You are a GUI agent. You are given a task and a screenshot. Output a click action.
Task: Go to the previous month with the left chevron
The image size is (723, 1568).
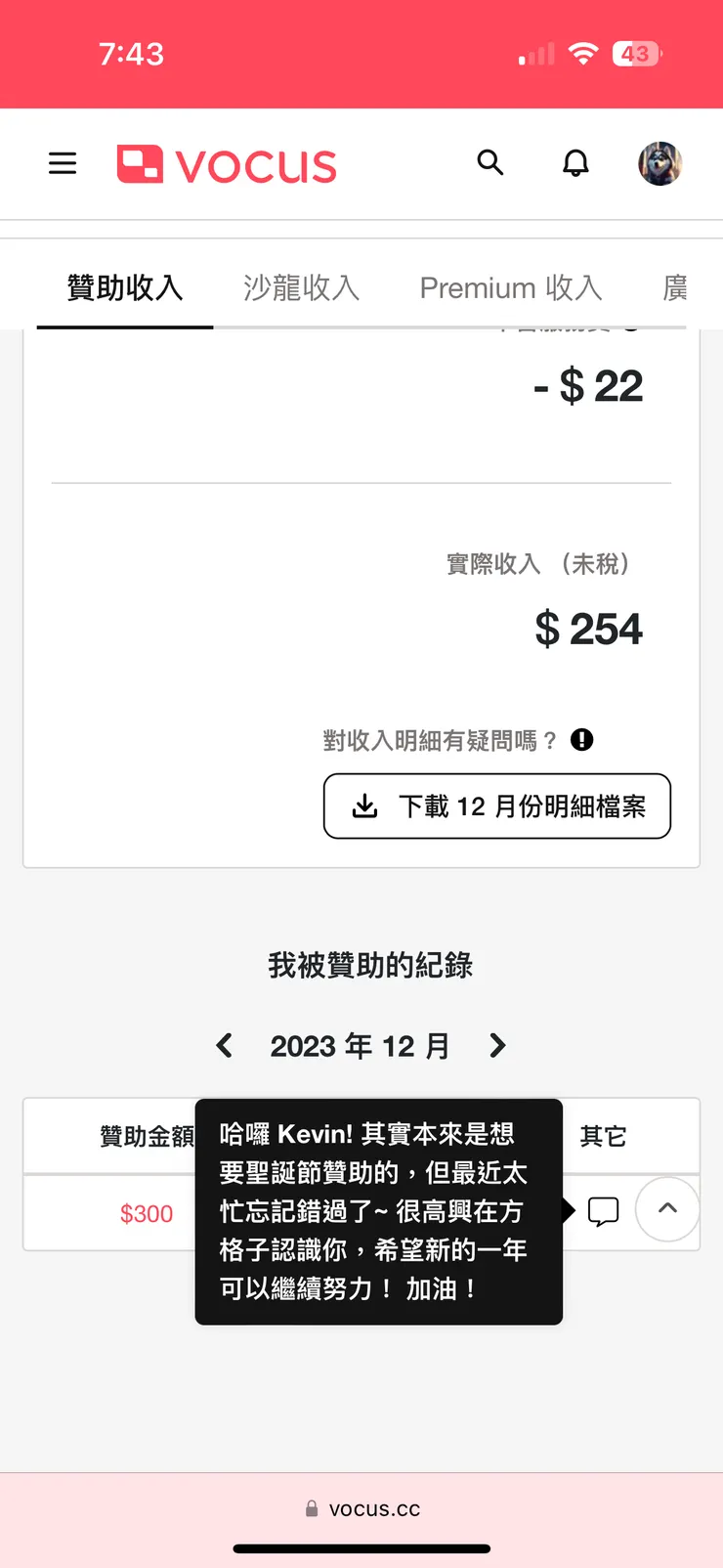[x=224, y=1045]
